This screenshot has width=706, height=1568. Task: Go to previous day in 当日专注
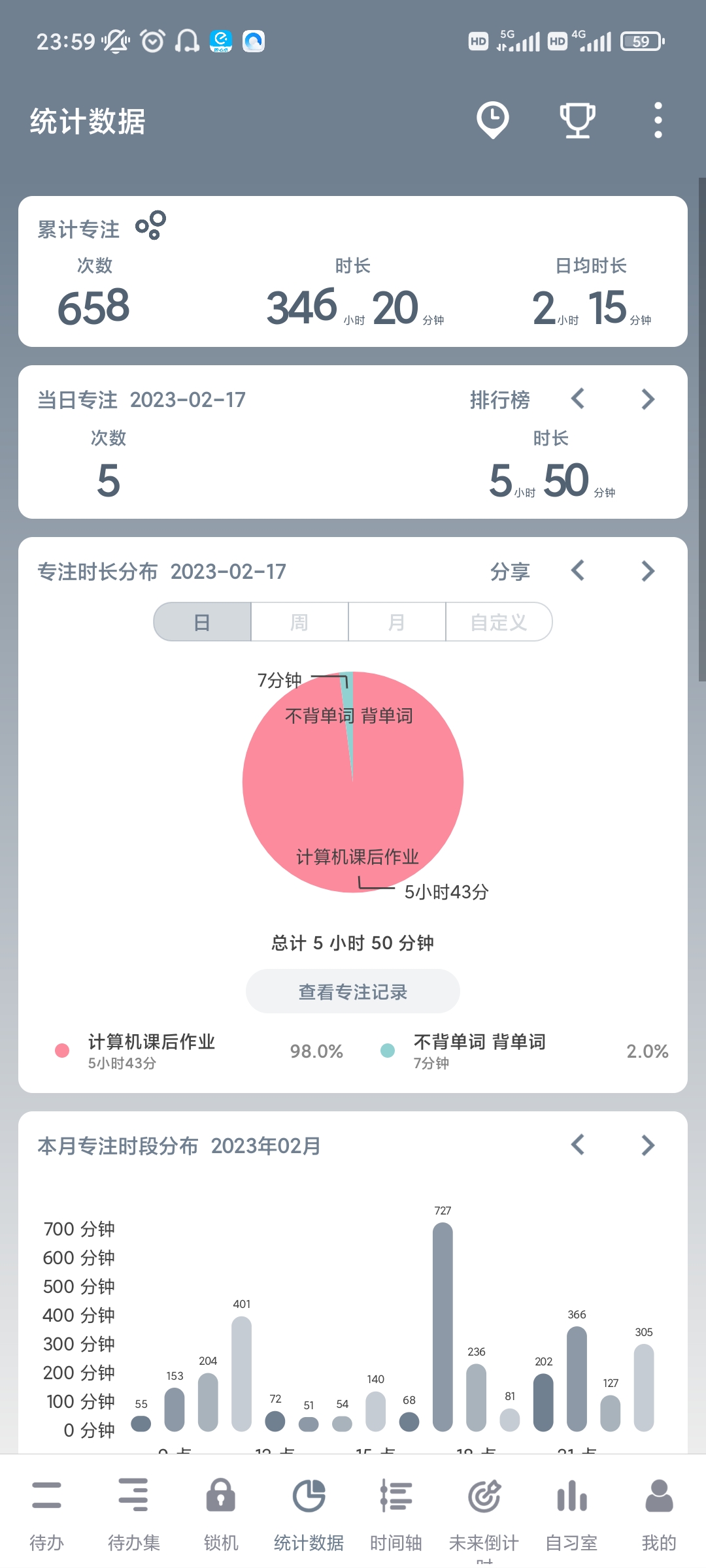coord(578,399)
